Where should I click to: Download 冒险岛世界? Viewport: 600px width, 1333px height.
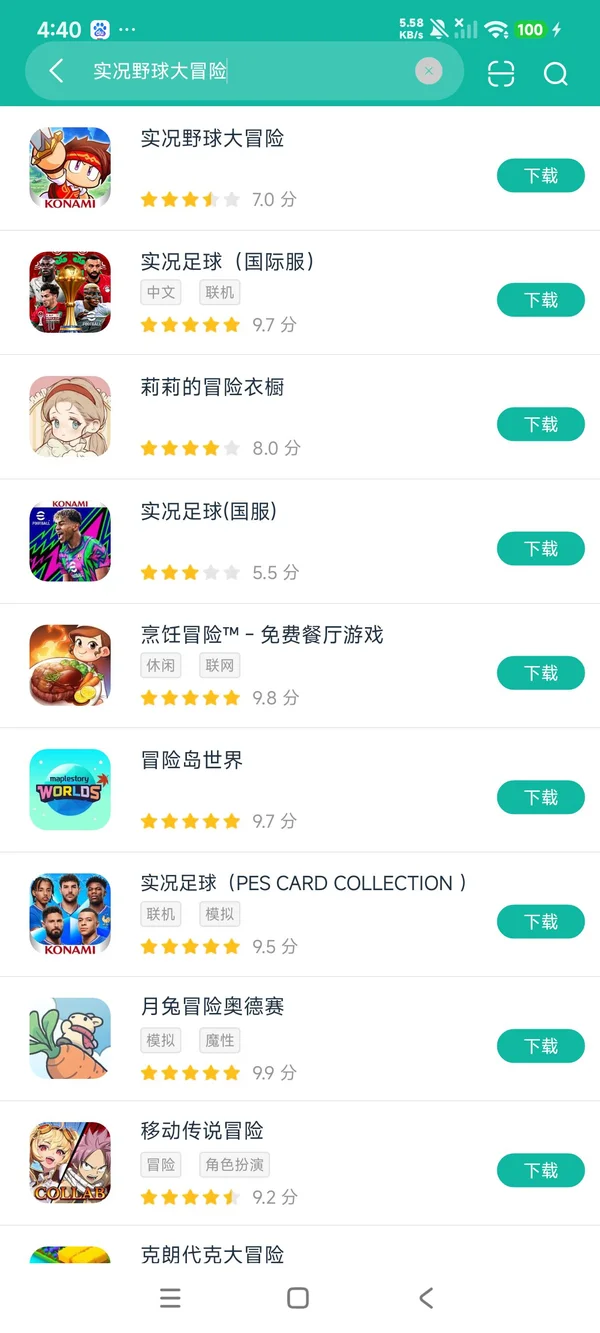540,797
